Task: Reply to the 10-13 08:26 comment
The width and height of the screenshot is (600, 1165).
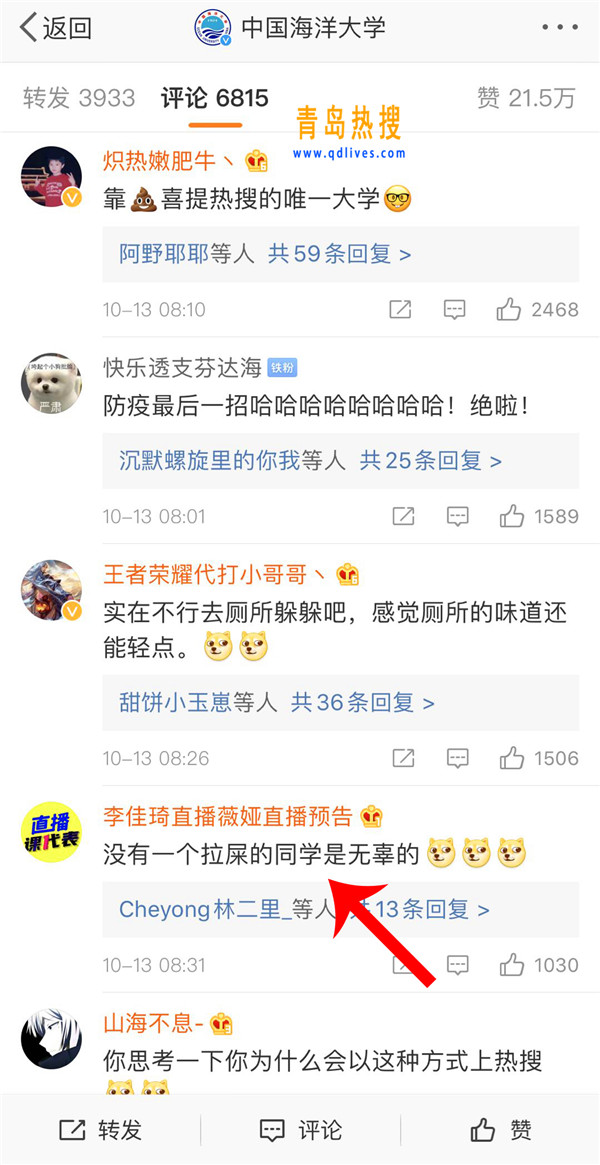Action: pos(458,758)
